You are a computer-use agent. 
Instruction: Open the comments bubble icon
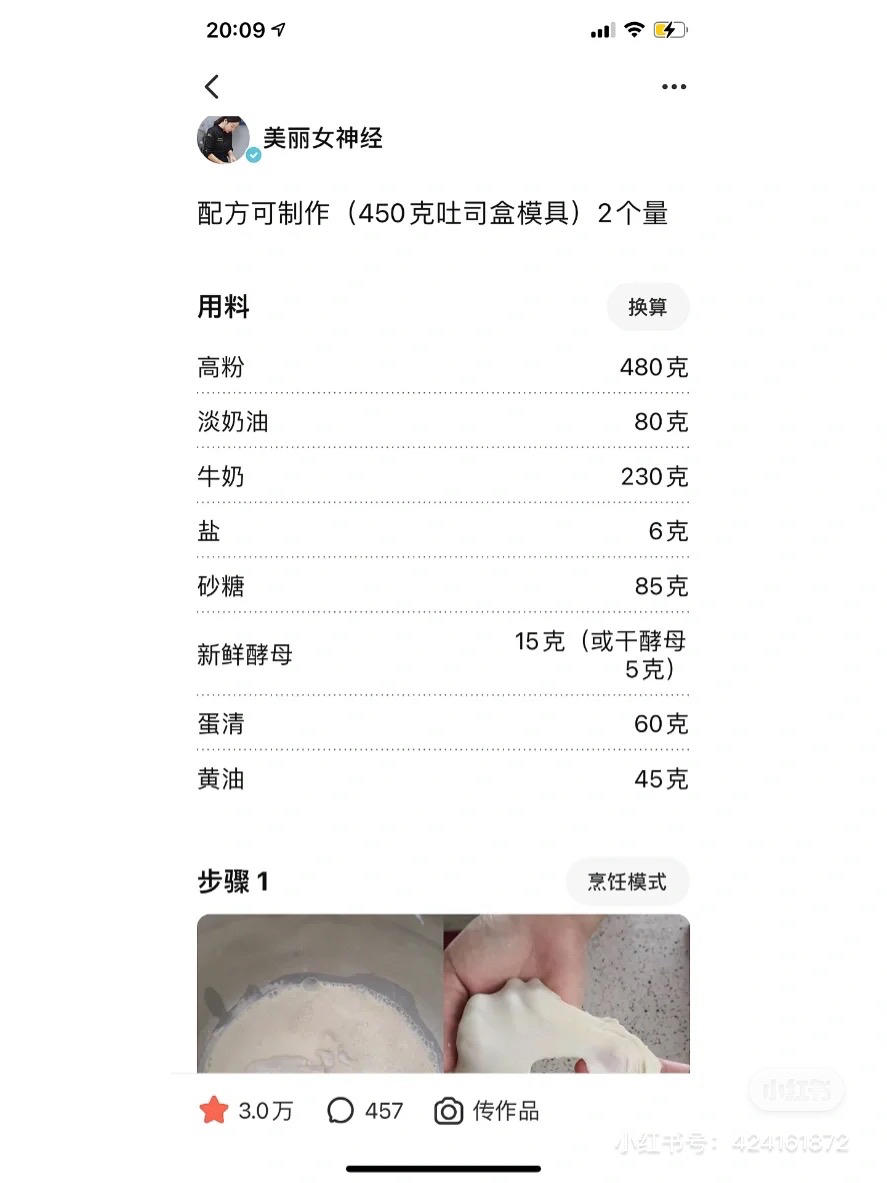point(340,1111)
